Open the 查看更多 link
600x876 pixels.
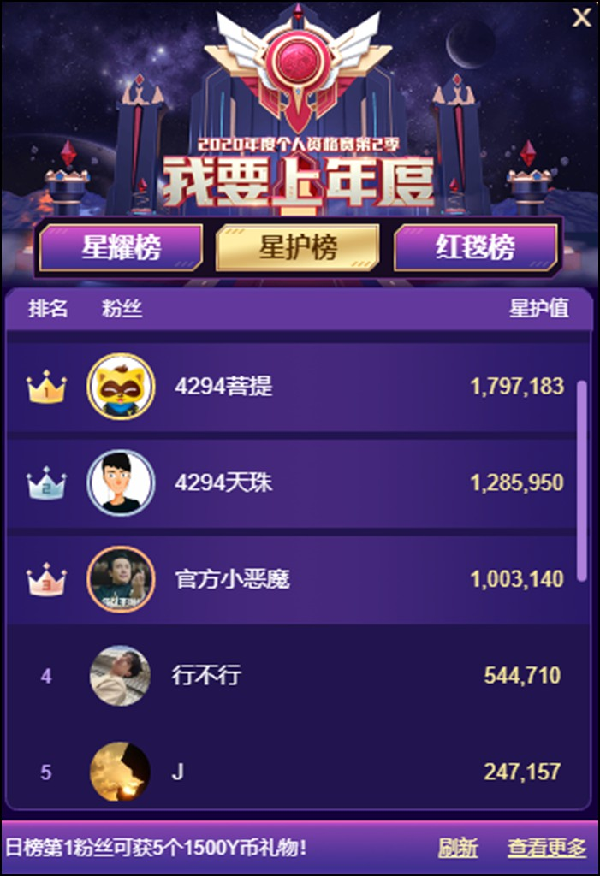point(546,849)
